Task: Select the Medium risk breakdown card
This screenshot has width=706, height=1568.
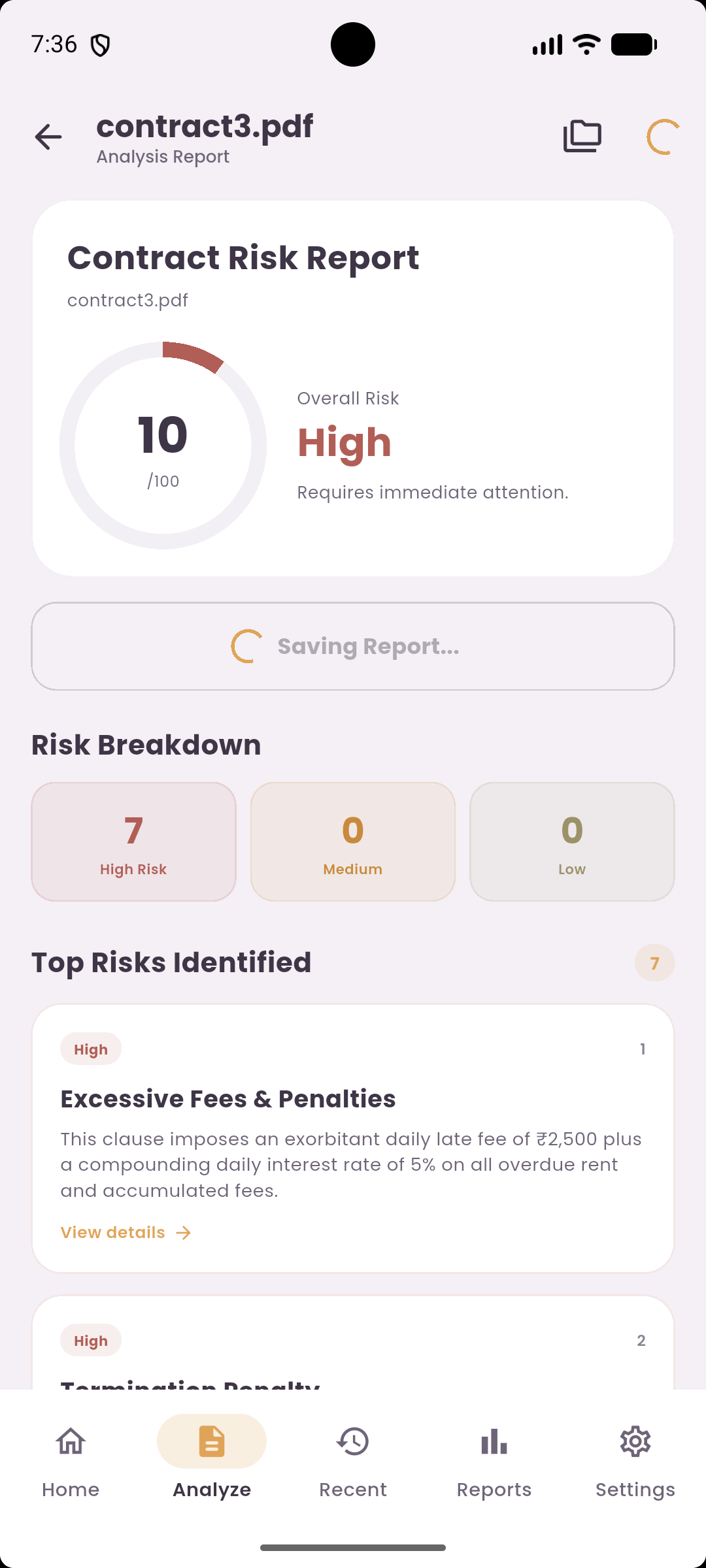Action: click(353, 841)
